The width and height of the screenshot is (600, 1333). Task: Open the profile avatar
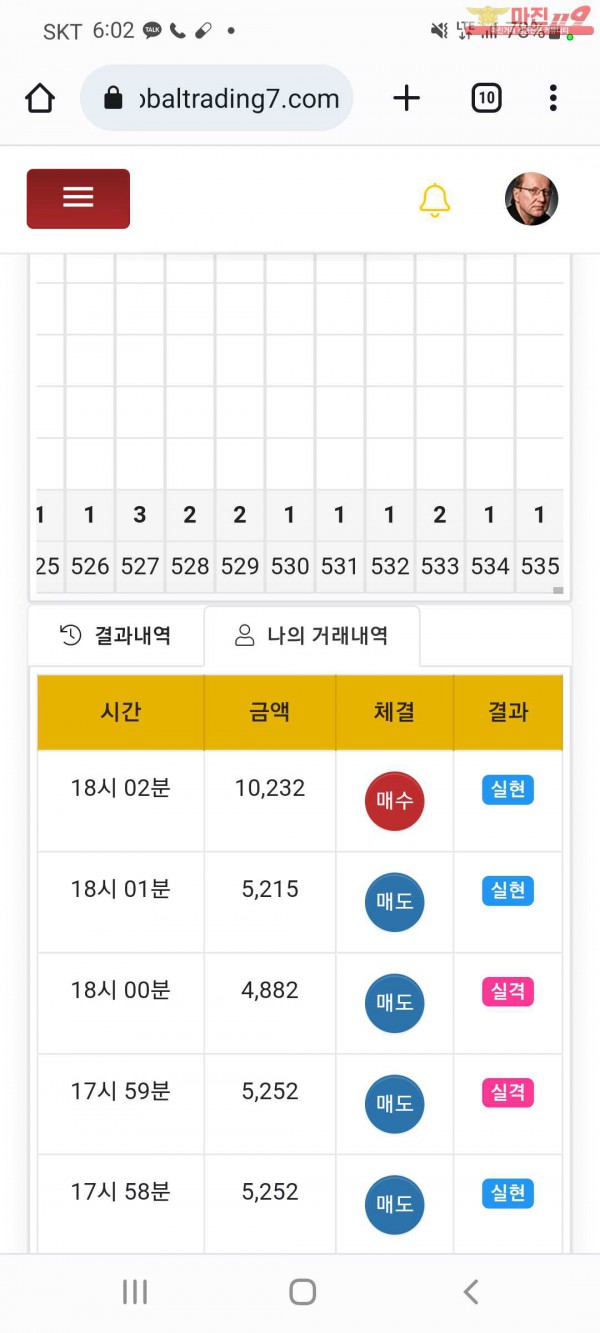click(531, 199)
